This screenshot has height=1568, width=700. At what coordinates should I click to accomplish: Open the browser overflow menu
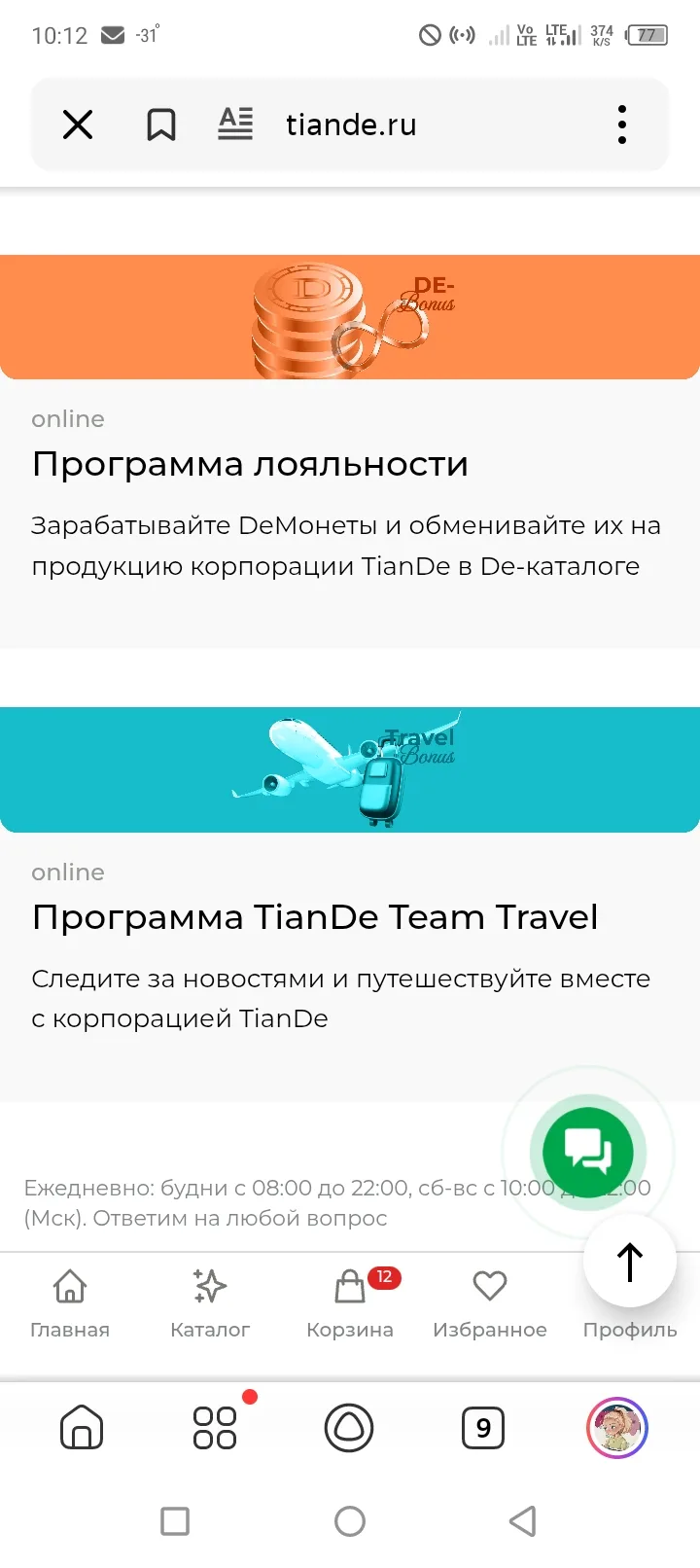point(622,125)
